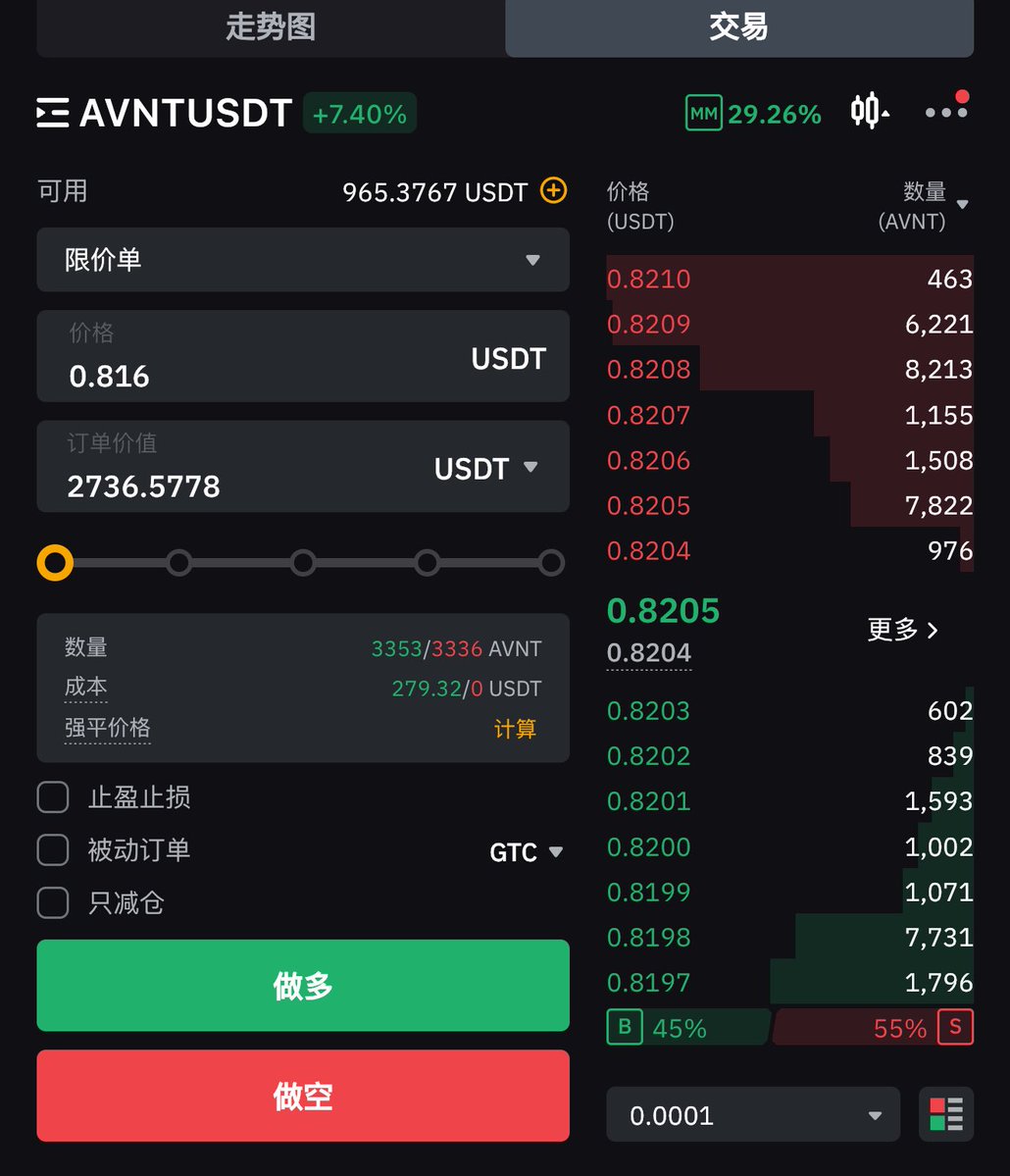Tap 计算 to calculate liquidation price
This screenshot has height=1176, width=1010.
(x=515, y=730)
